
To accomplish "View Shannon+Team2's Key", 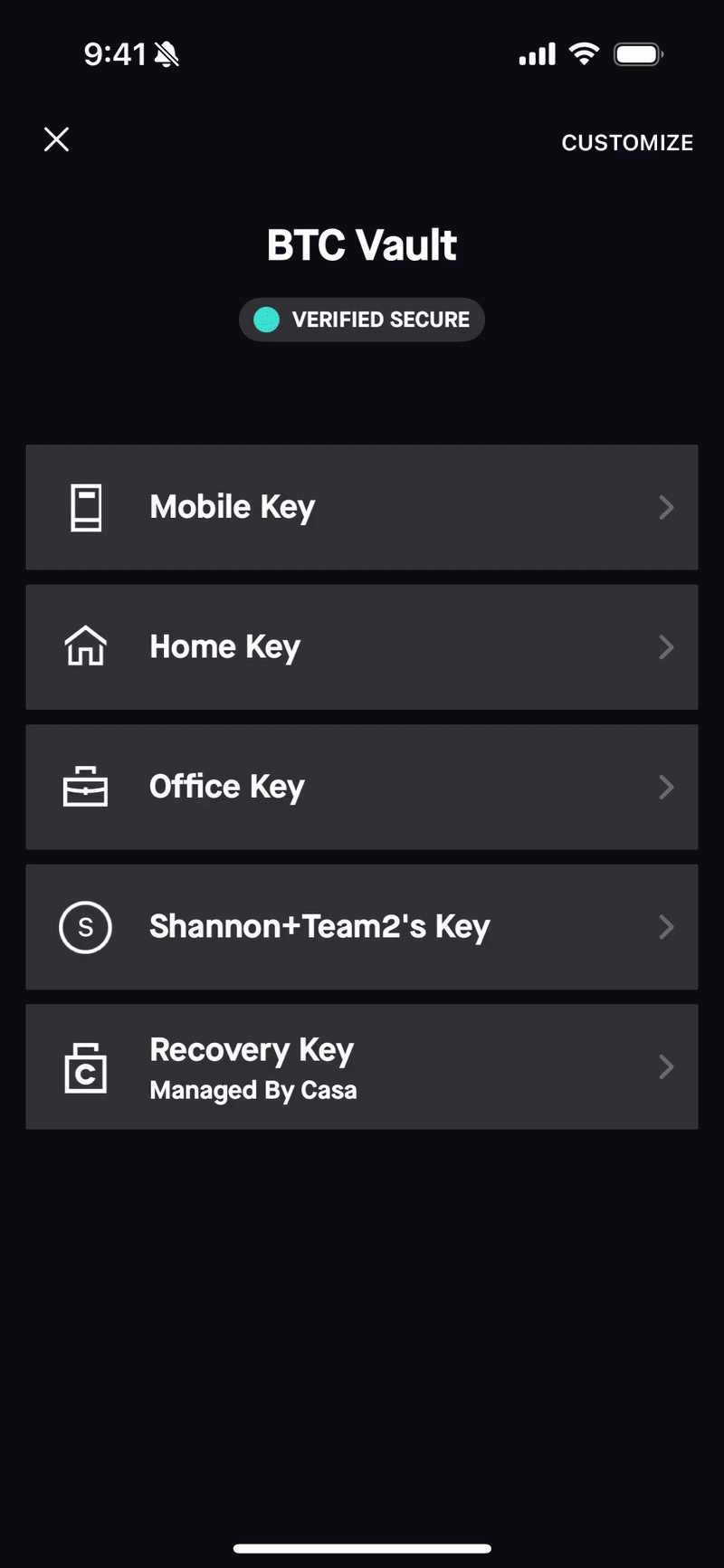I will click(362, 927).
